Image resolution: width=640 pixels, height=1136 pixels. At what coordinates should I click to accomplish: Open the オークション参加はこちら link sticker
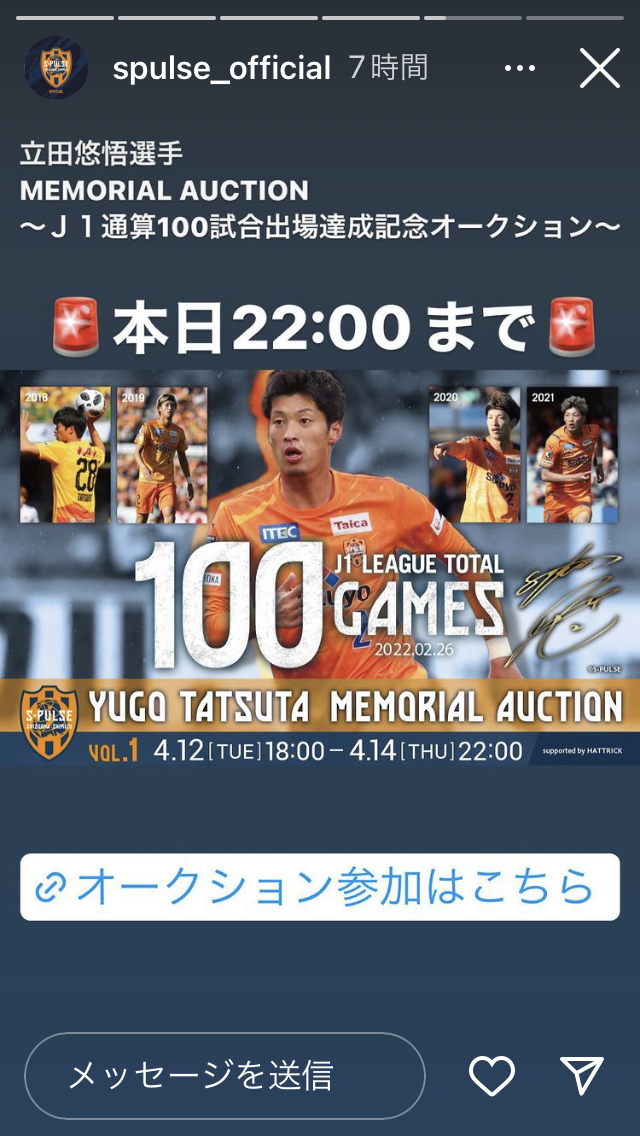(x=320, y=887)
